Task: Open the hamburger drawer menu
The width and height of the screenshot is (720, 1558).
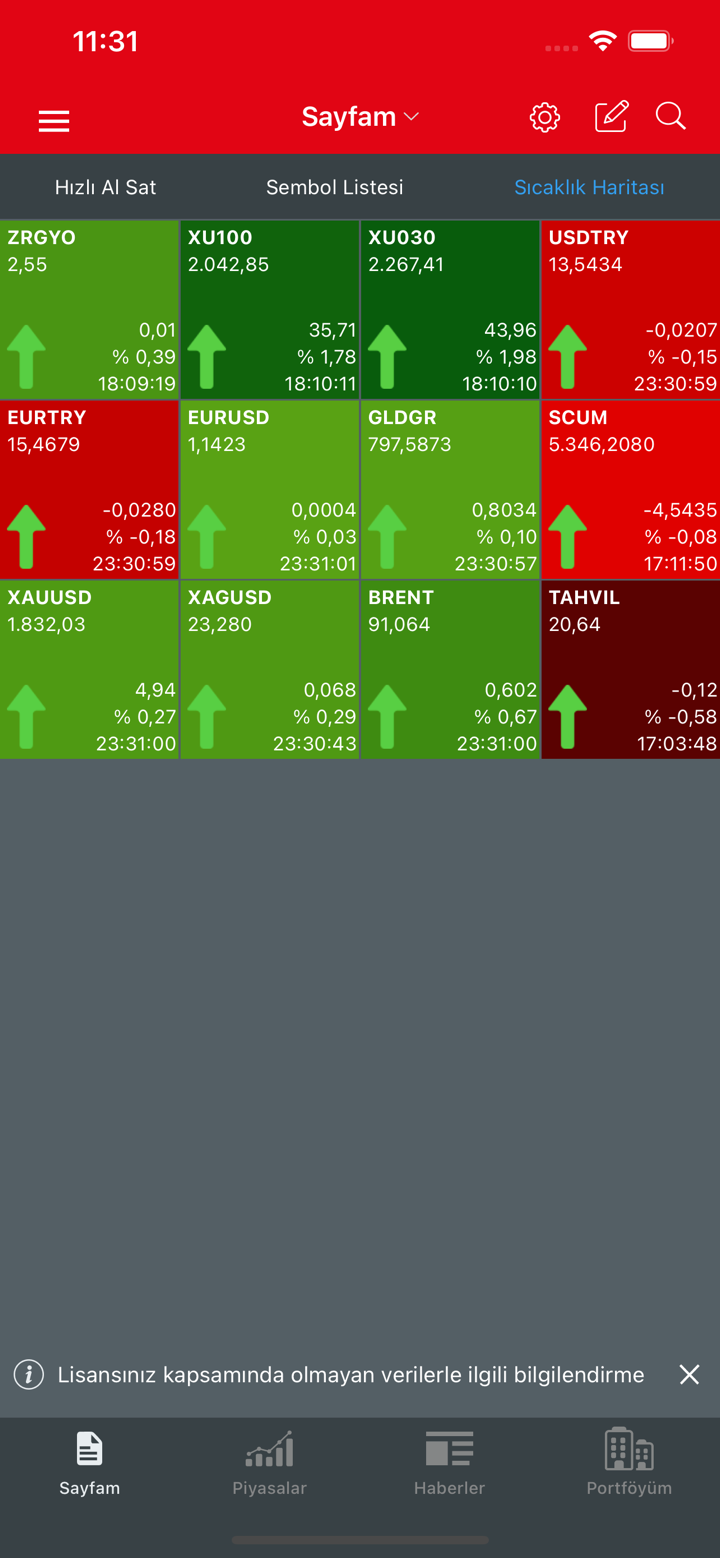Action: 54,121
